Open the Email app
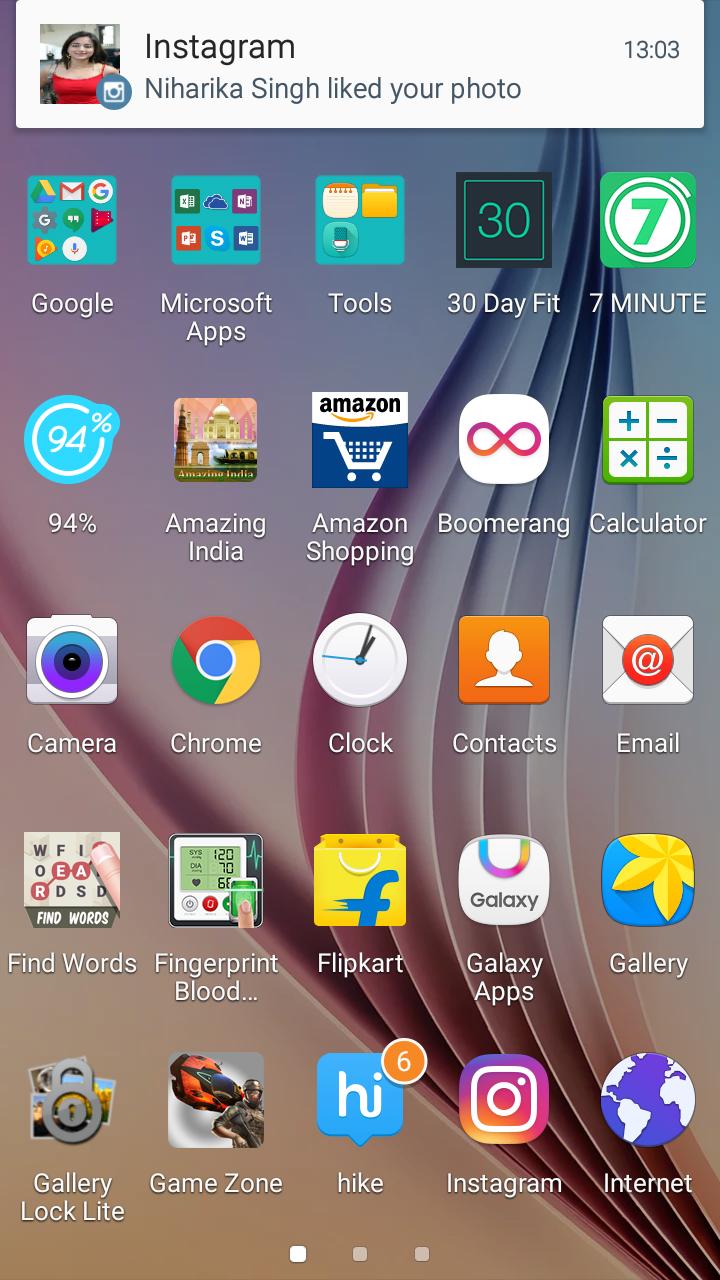720x1280 pixels. pyautogui.click(x=648, y=661)
